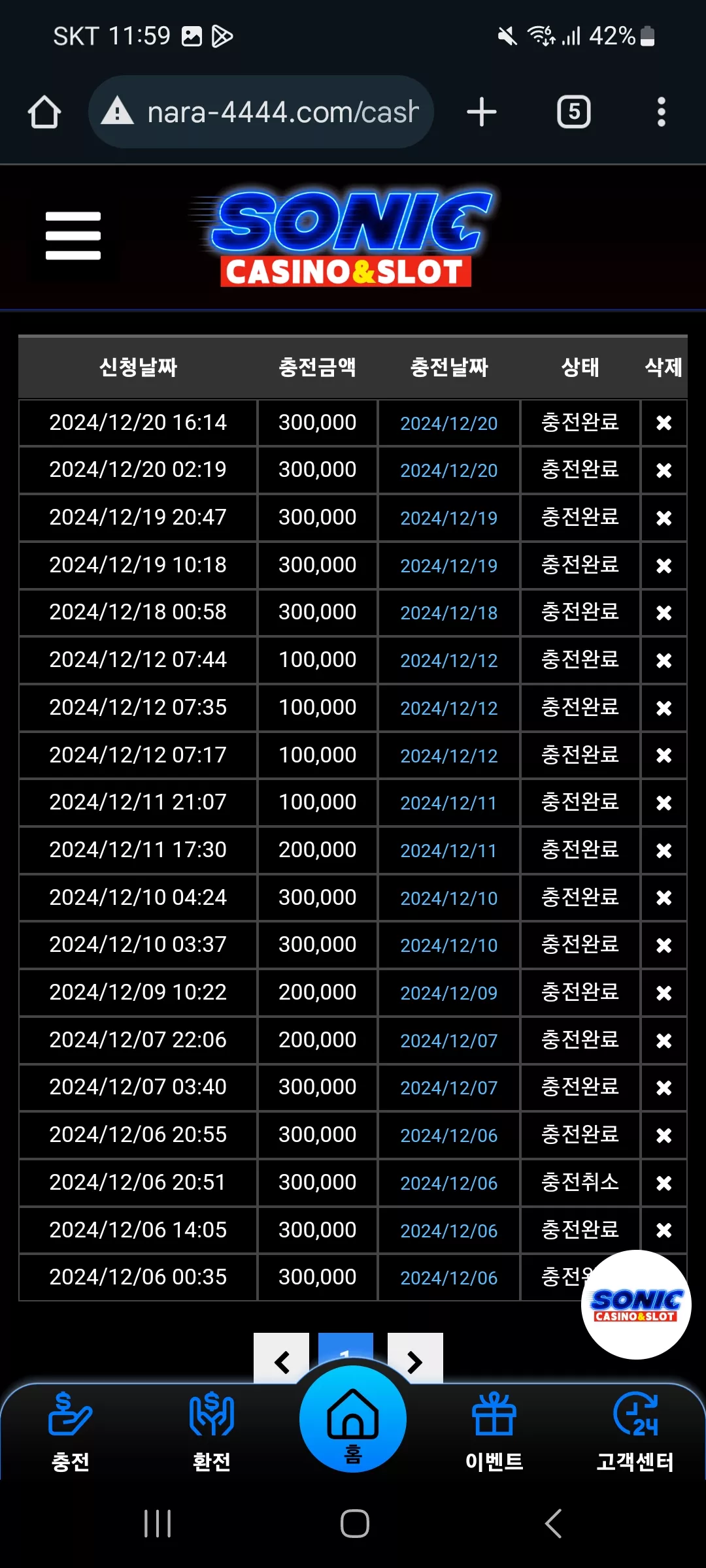Delete the 2024/12/19 20:47 record
706x1568 pixels.
click(x=664, y=518)
